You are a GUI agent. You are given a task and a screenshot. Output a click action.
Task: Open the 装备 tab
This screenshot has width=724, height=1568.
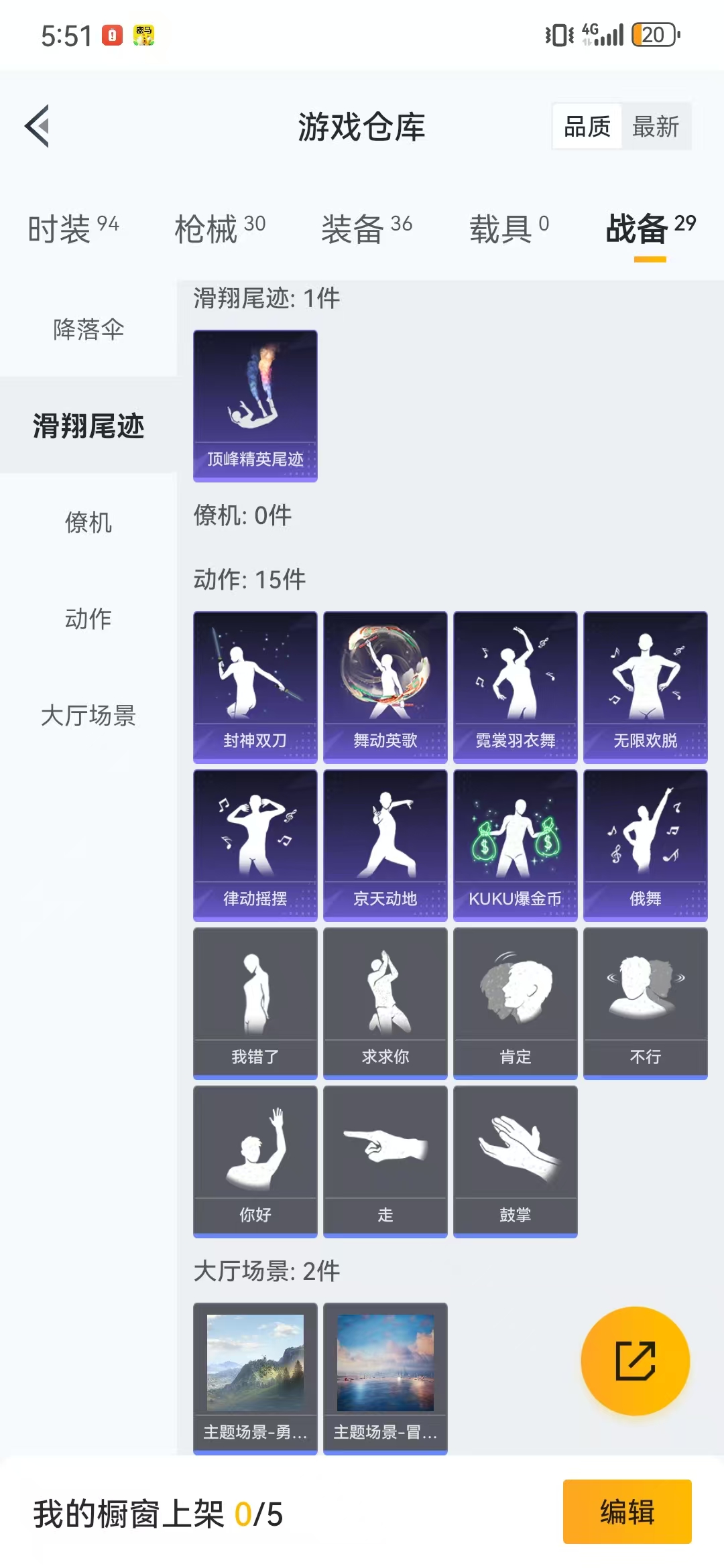click(367, 229)
